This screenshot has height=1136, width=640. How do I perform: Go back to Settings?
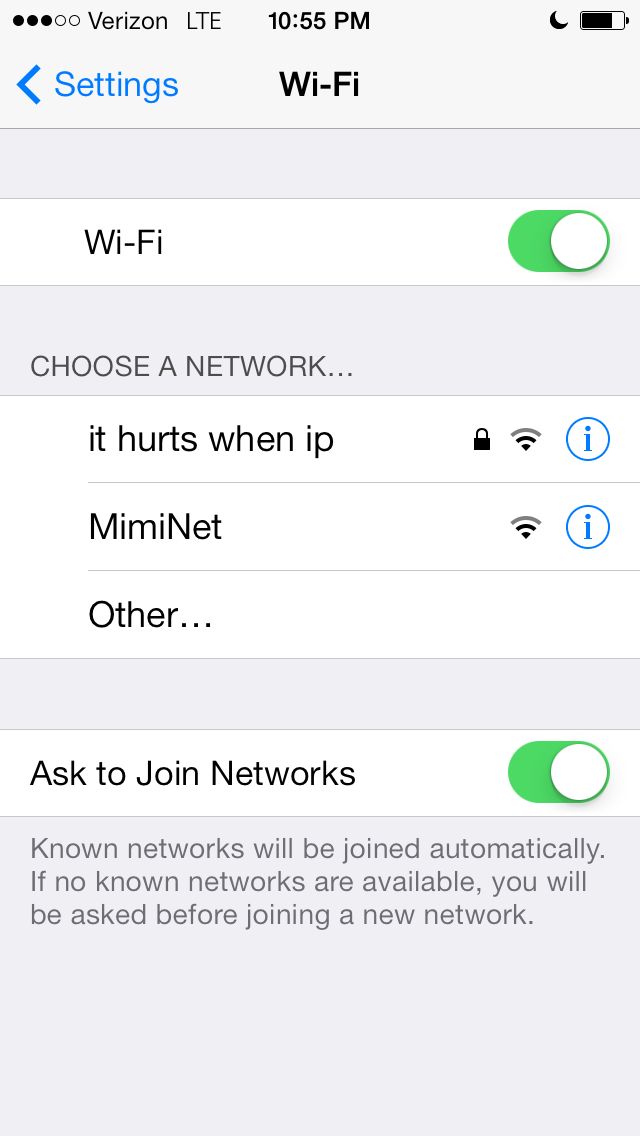(97, 85)
